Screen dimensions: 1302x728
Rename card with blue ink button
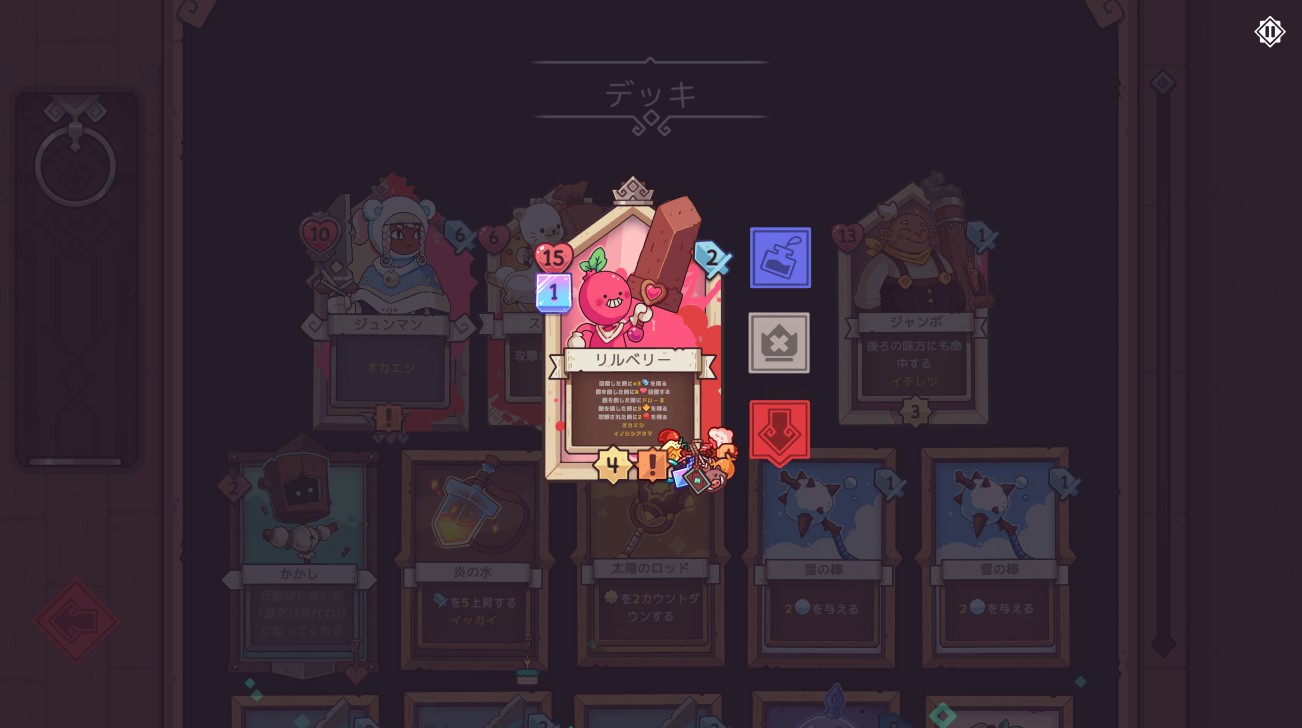(780, 258)
